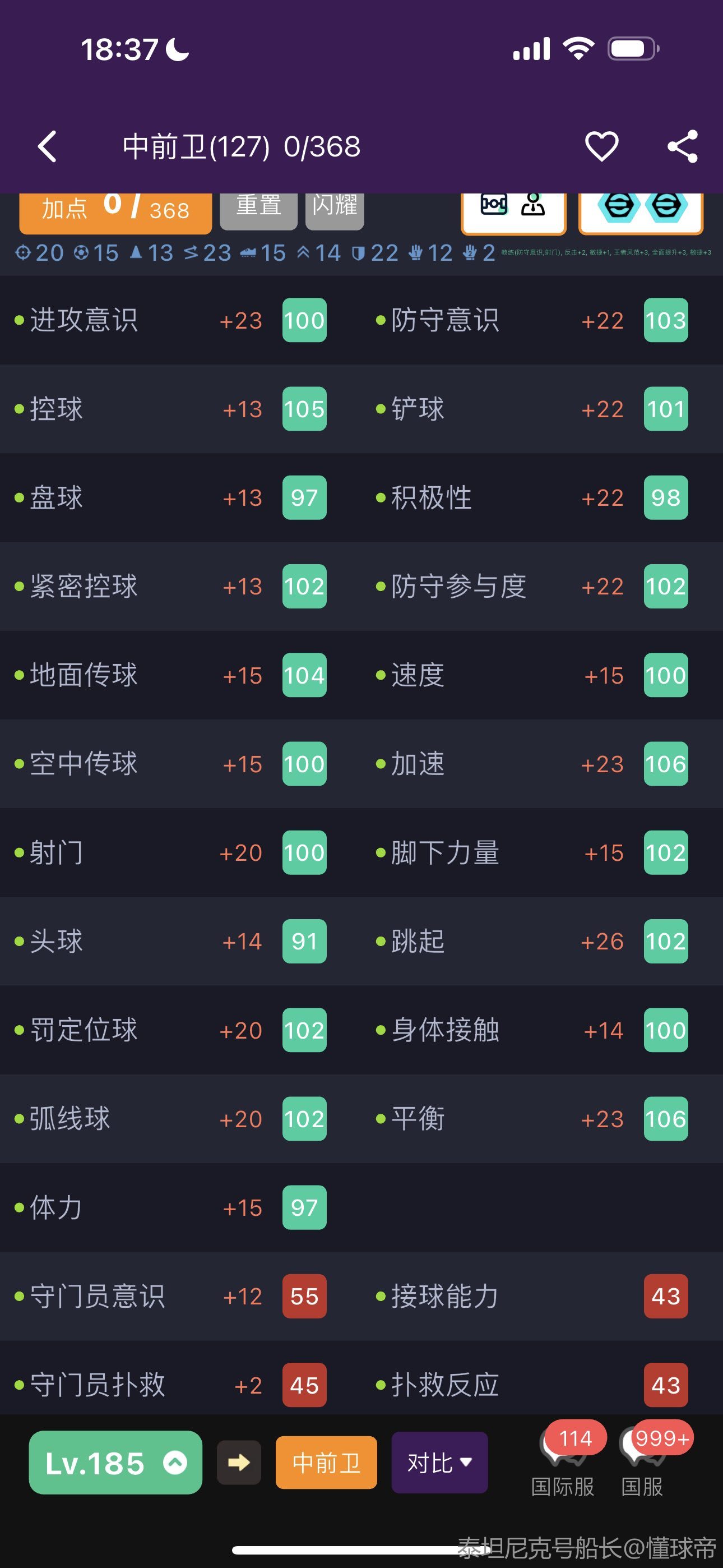The height and width of the screenshot is (1568, 723).
Task: Expand the Lv.185 level selector
Action: 115,1462
